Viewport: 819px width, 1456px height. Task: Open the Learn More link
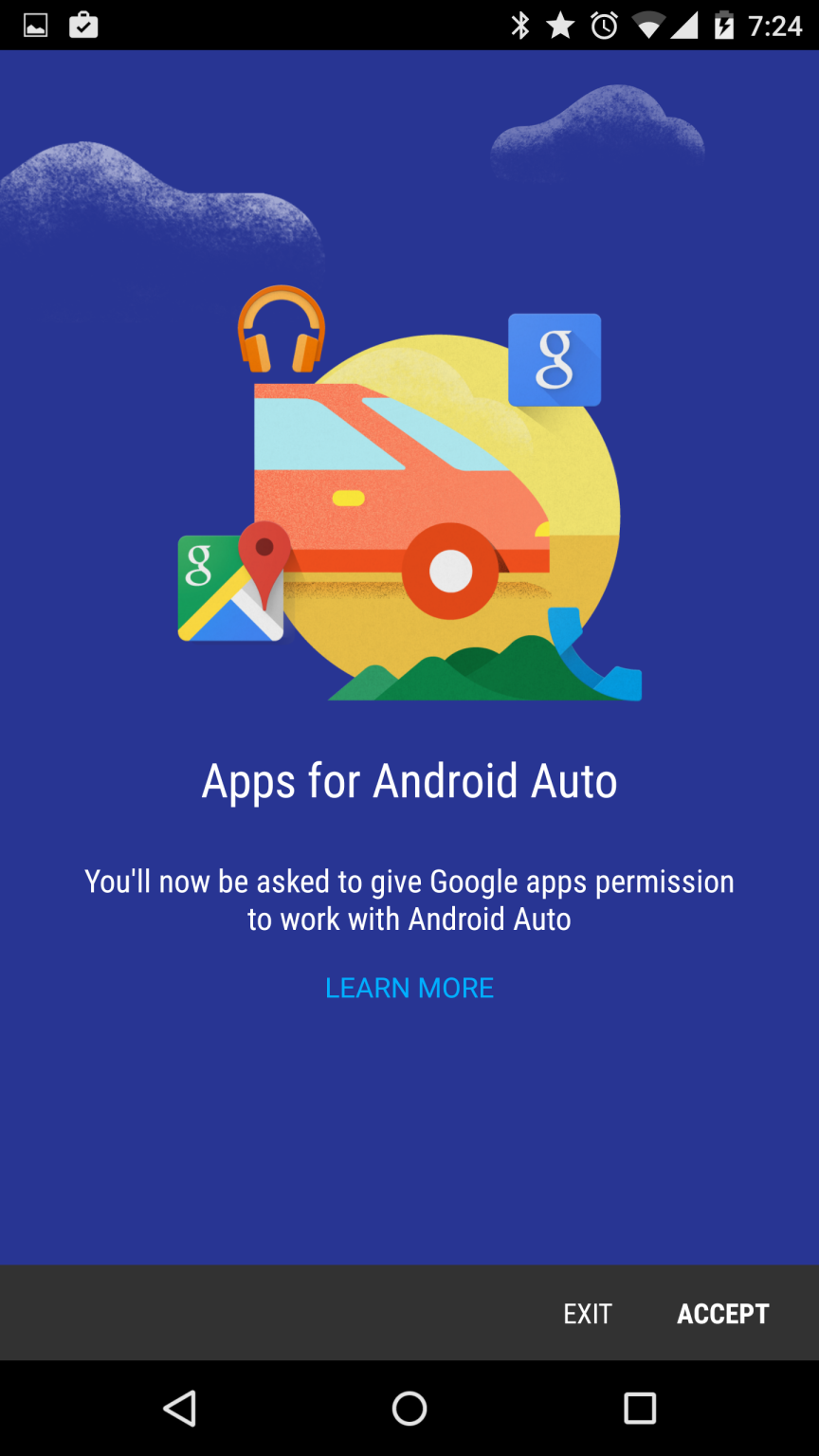(x=409, y=988)
